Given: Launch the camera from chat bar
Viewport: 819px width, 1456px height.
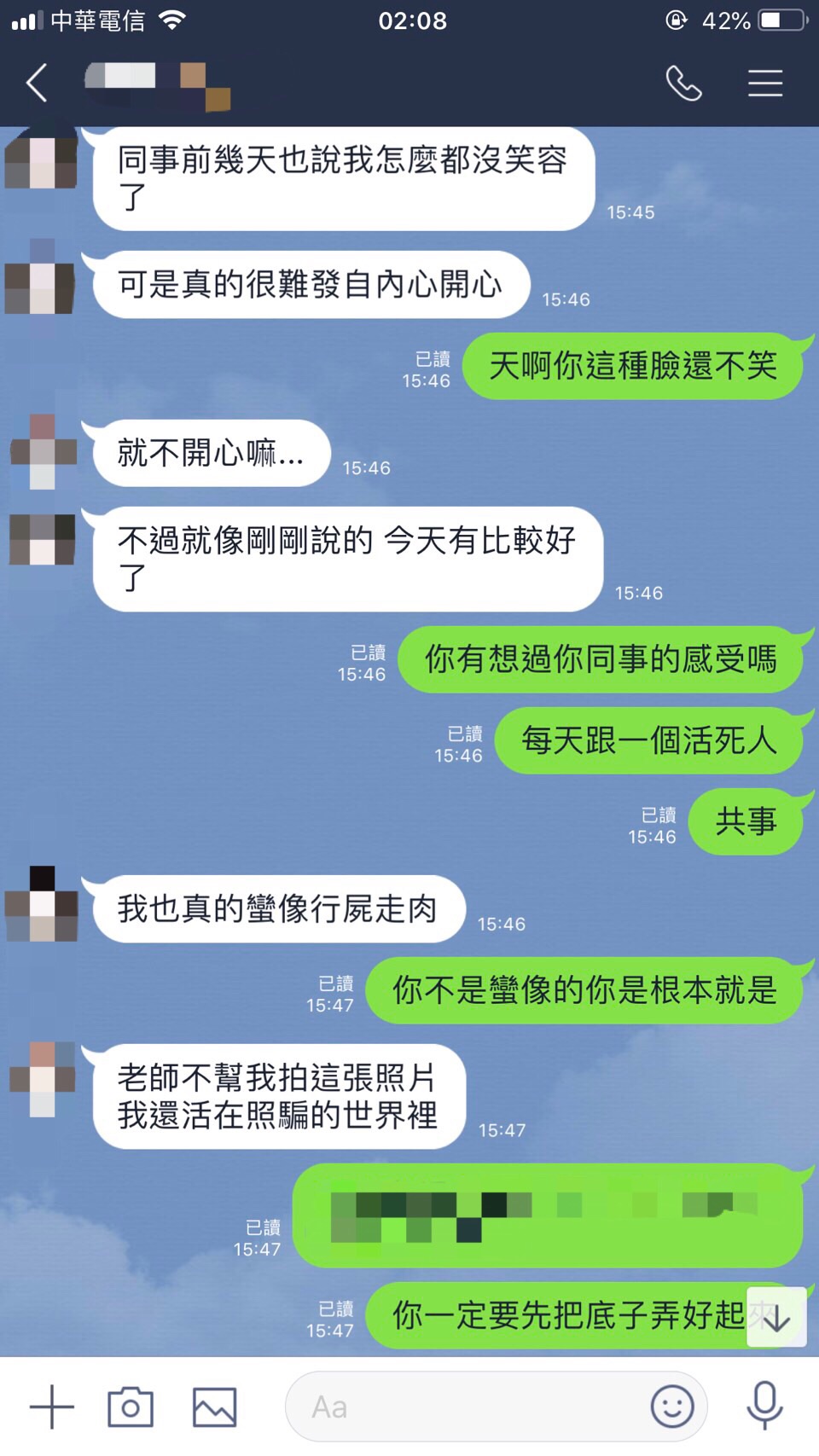Looking at the screenshot, I should pyautogui.click(x=131, y=1407).
